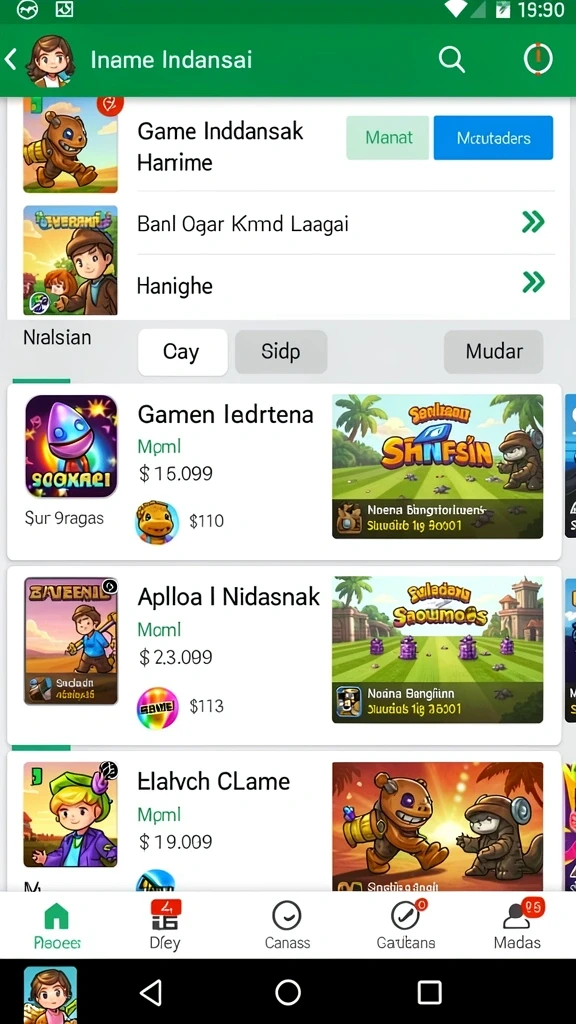Screen dimensions: 576x1024
Task: Open the Elalvch CLame game card
Action: tap(284, 821)
